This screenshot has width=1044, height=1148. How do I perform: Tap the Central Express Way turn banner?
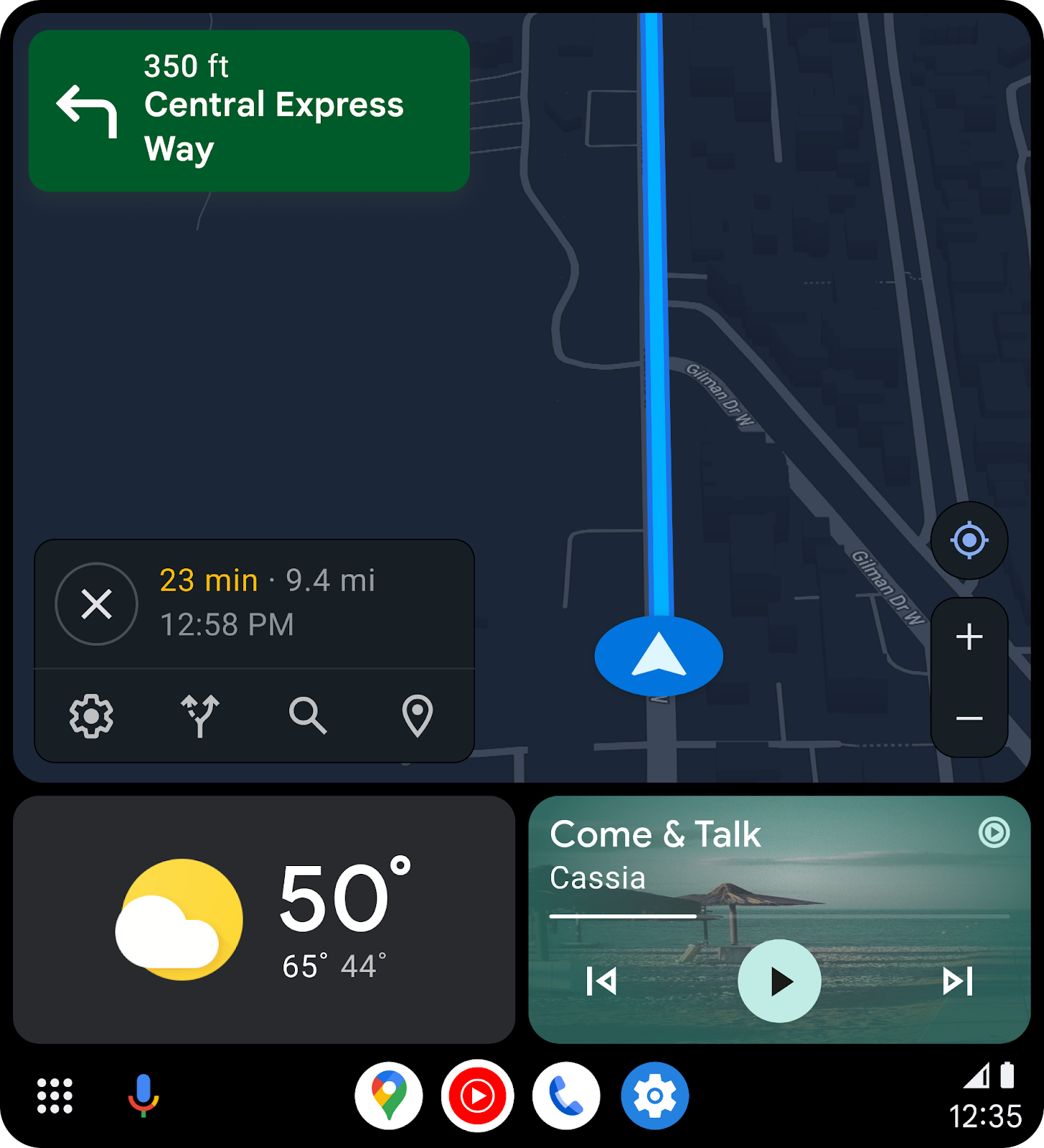click(249, 110)
